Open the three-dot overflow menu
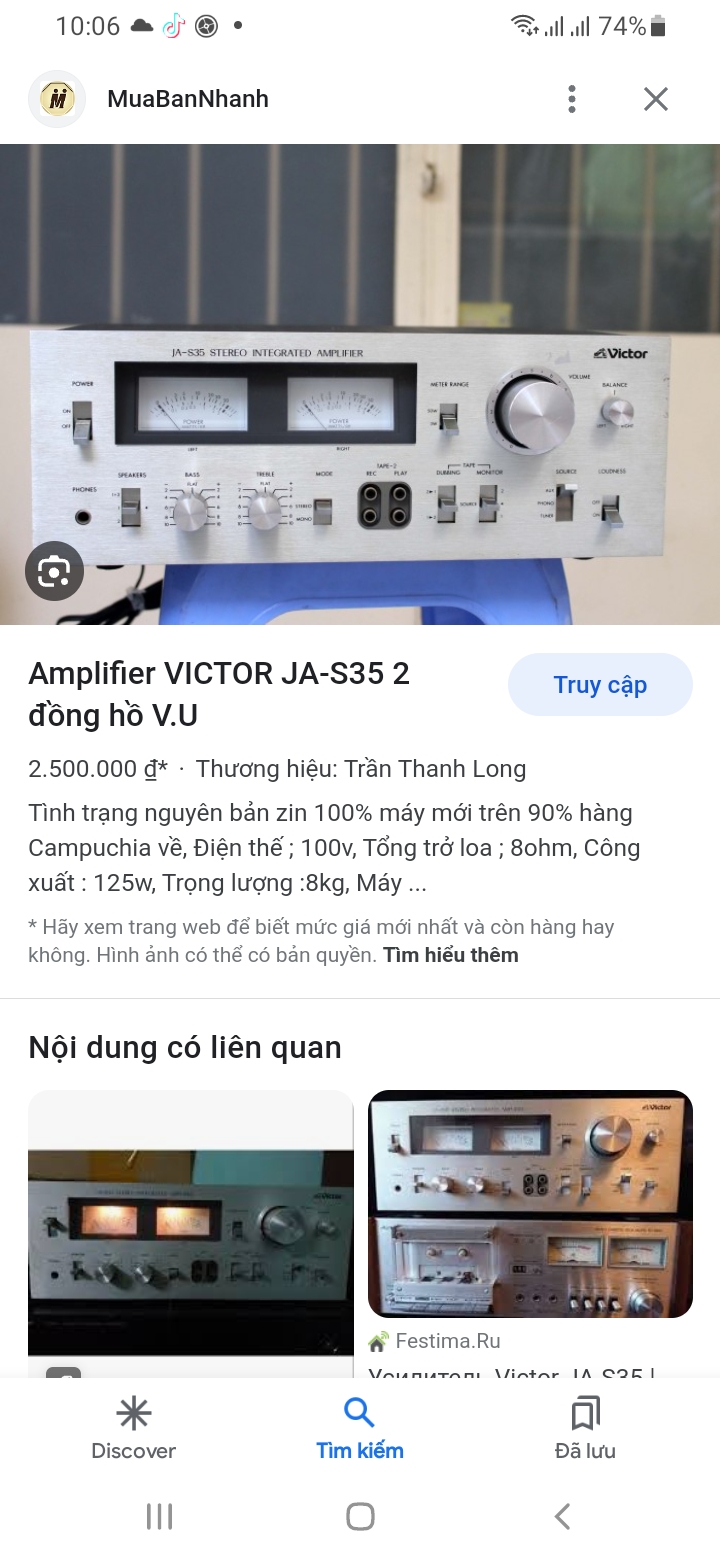This screenshot has height=1560, width=720. [x=571, y=99]
